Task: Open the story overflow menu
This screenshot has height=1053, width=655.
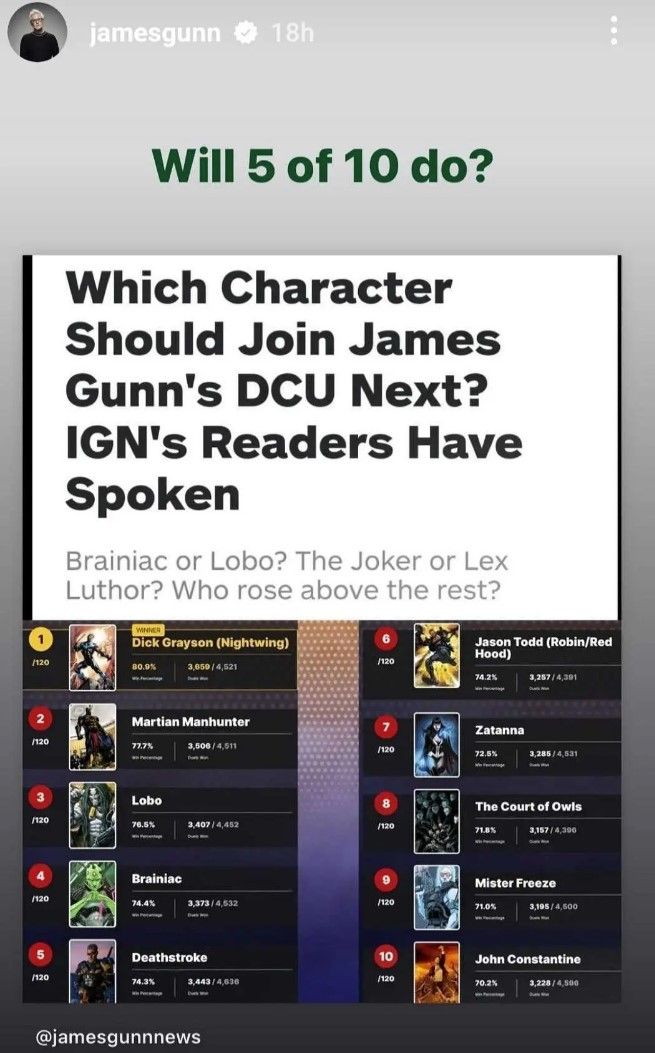Action: point(613,32)
